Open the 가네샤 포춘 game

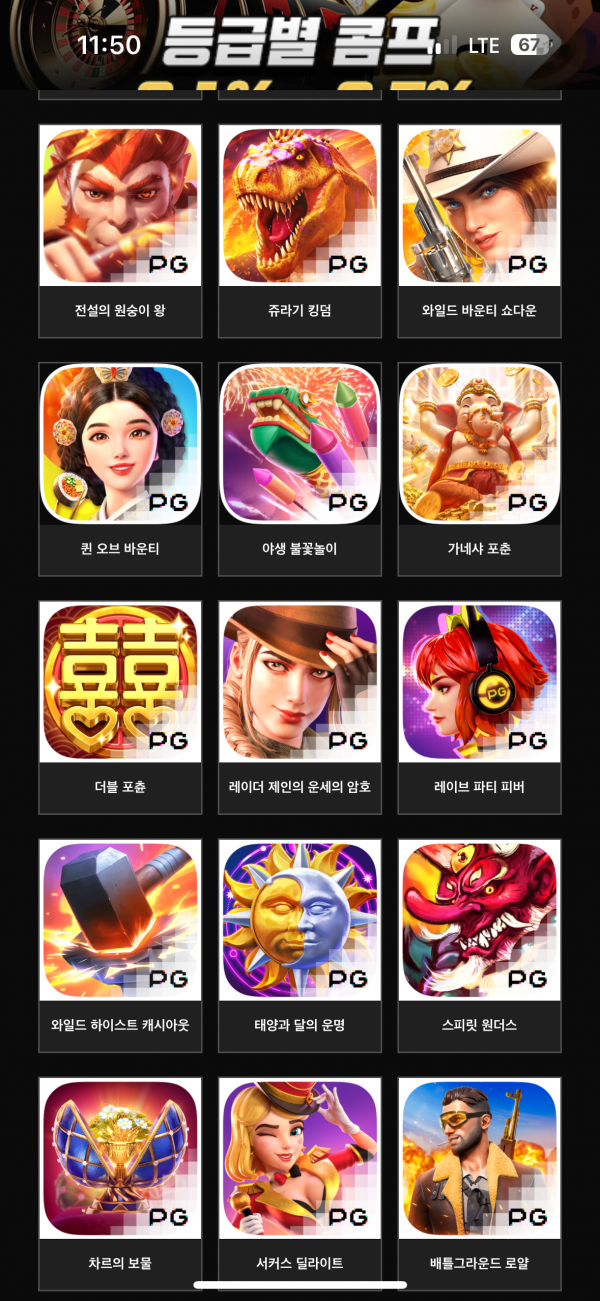[x=479, y=445]
